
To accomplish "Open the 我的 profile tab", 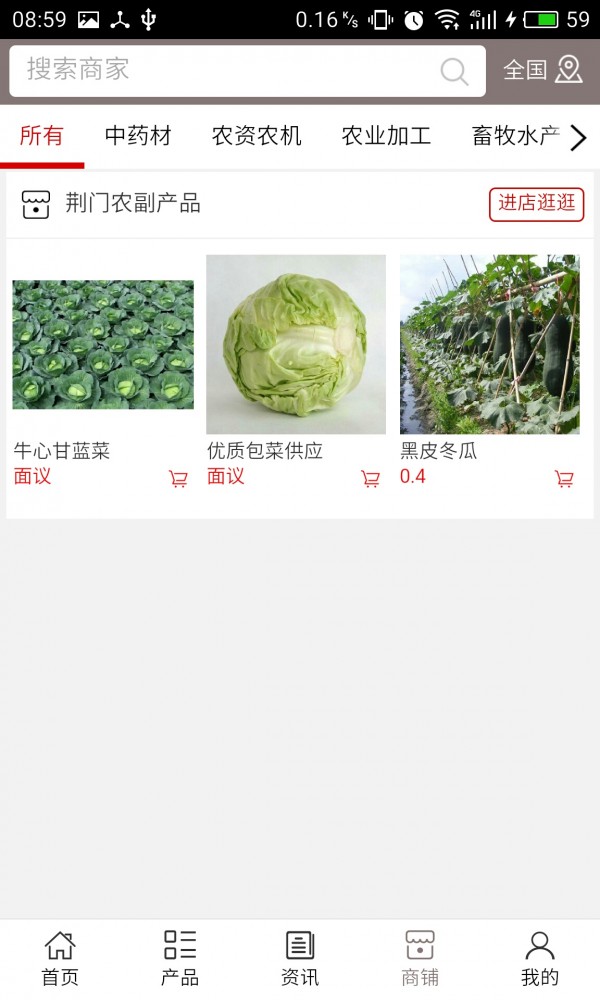I will pos(540,958).
